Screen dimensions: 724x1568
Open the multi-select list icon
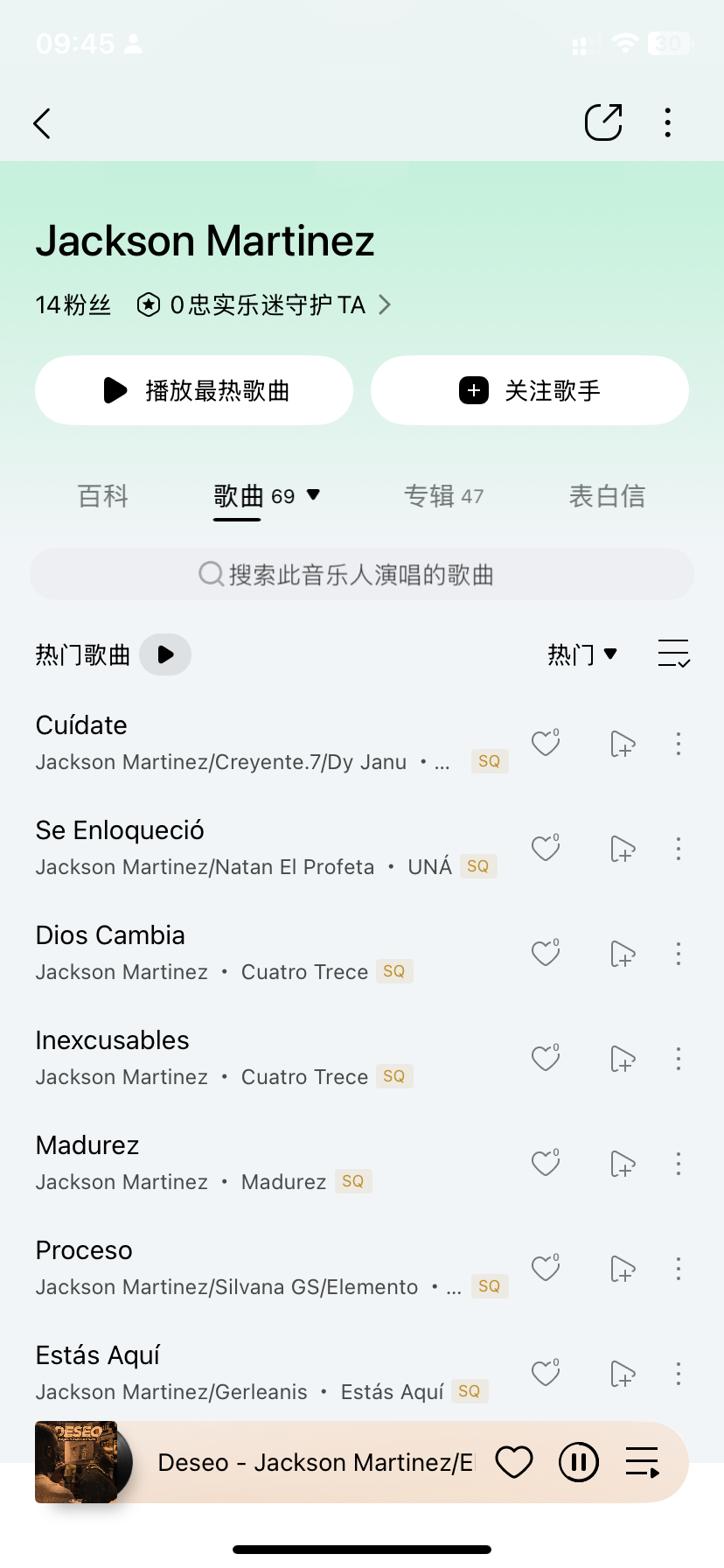(674, 654)
